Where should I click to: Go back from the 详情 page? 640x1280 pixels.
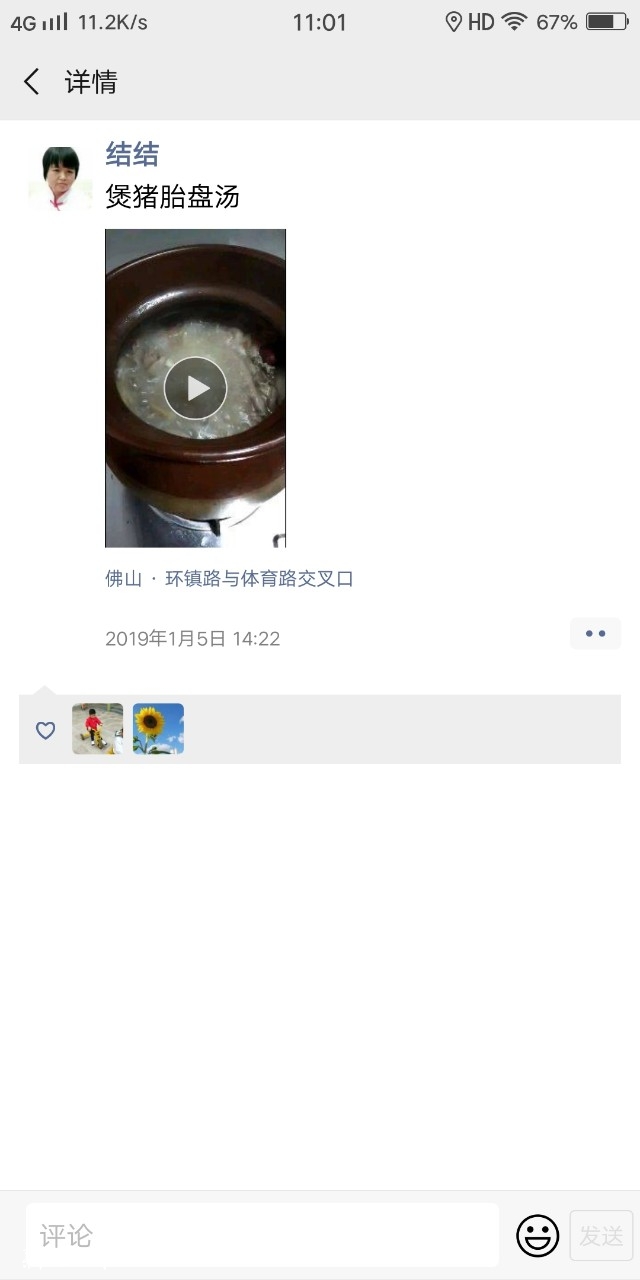coord(32,82)
